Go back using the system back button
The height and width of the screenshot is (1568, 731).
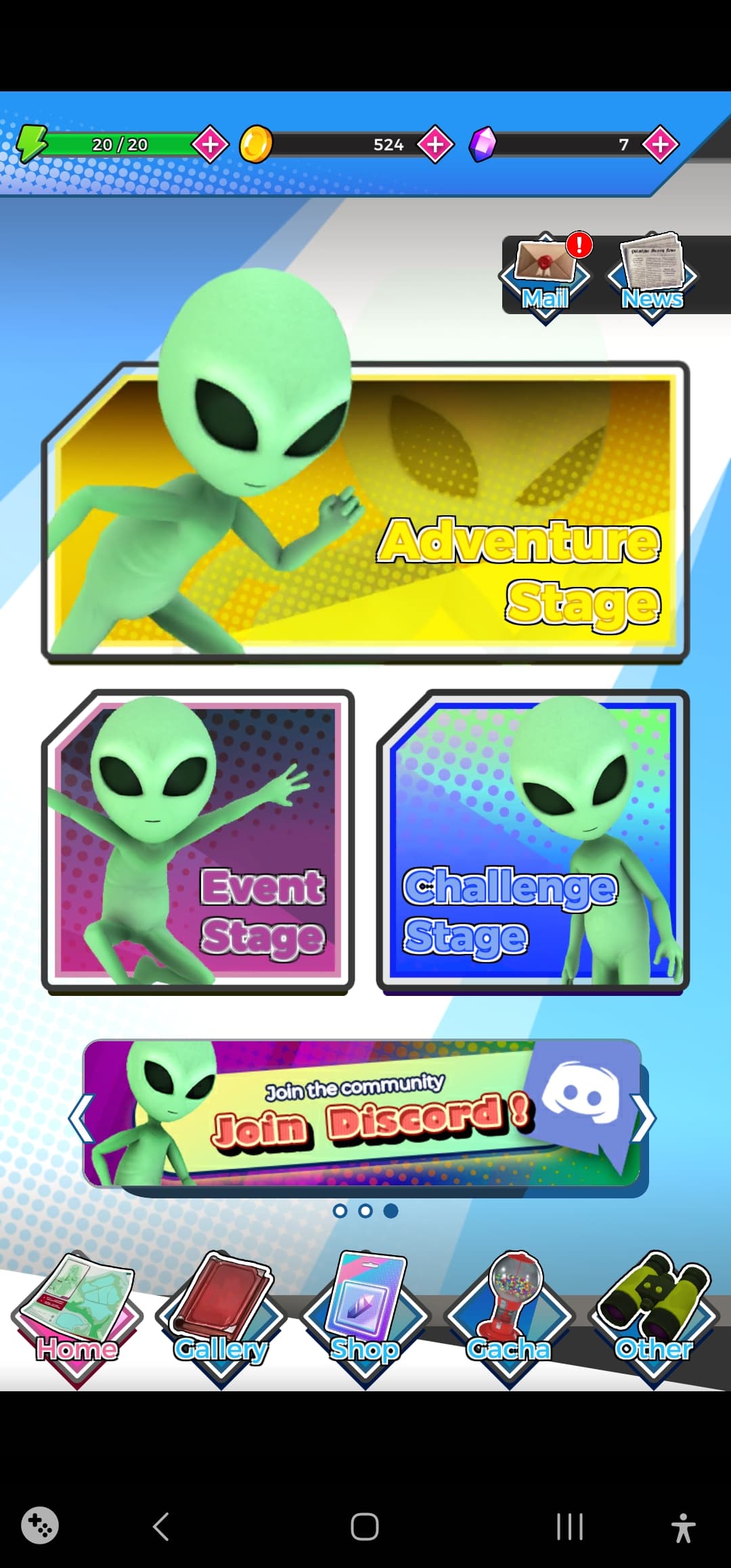[x=161, y=1527]
